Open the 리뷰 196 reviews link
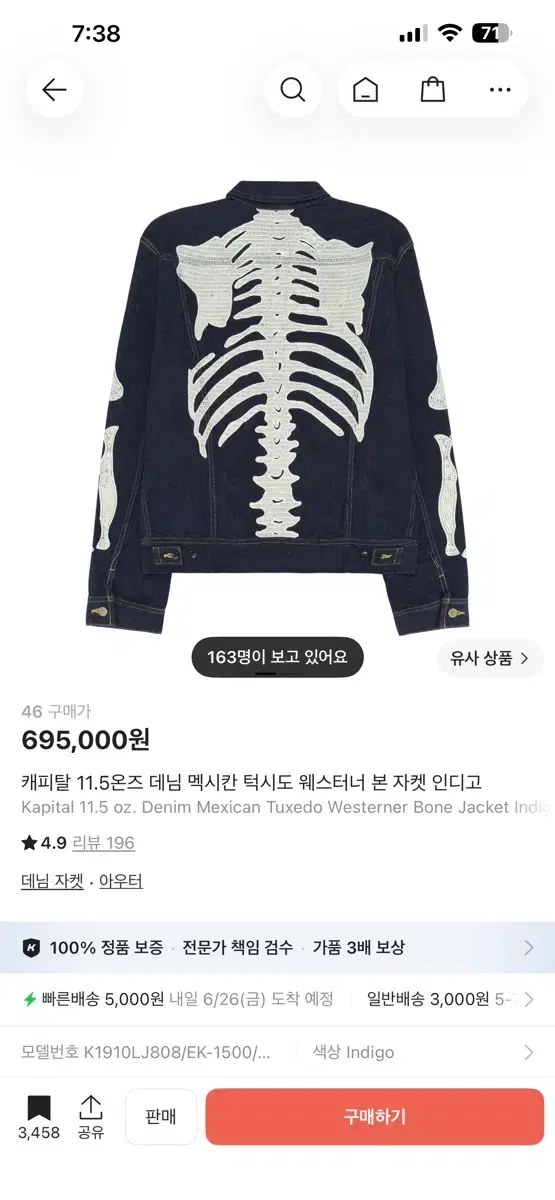Viewport: 555px width, 1200px height. pyautogui.click(x=104, y=843)
